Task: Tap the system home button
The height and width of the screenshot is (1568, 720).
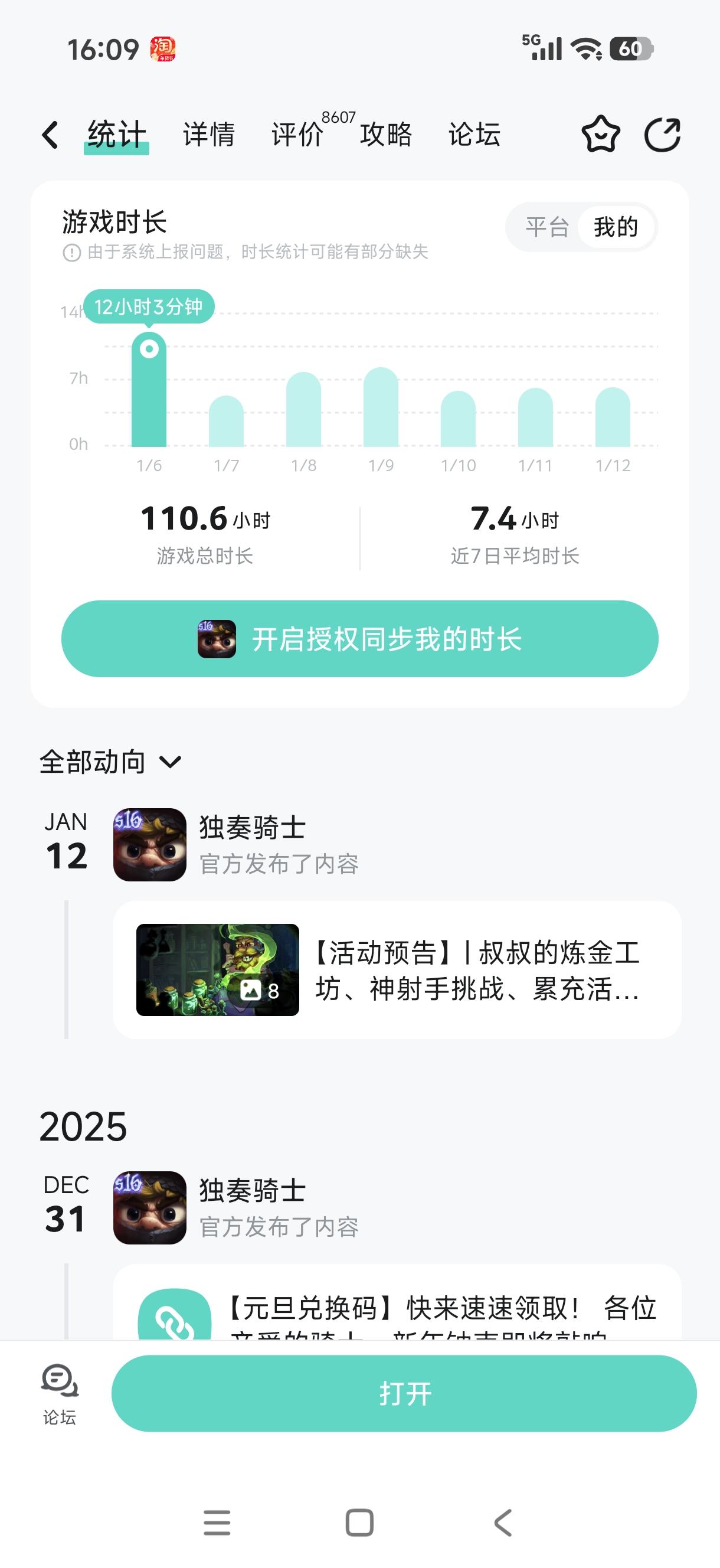Action: [x=359, y=1523]
